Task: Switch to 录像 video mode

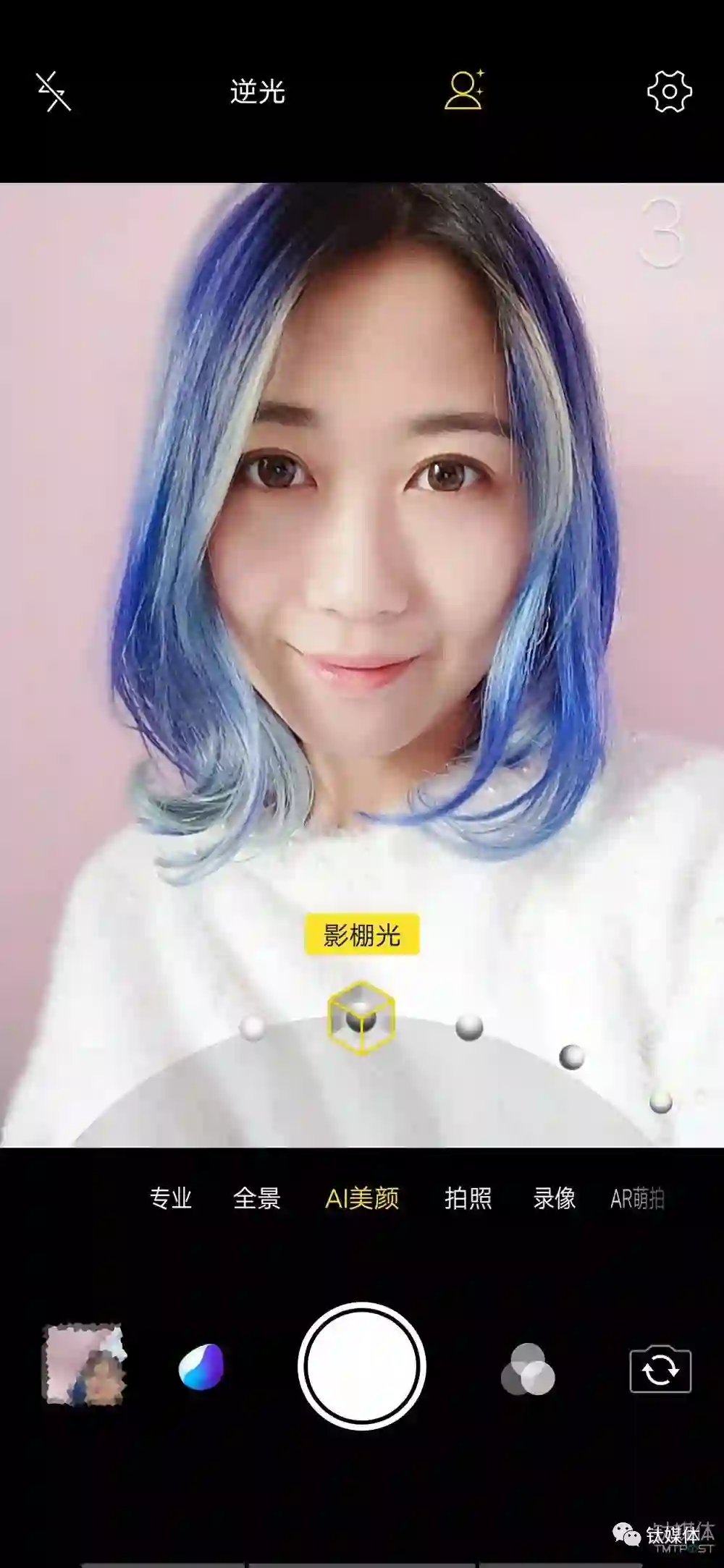Action: 555,1198
